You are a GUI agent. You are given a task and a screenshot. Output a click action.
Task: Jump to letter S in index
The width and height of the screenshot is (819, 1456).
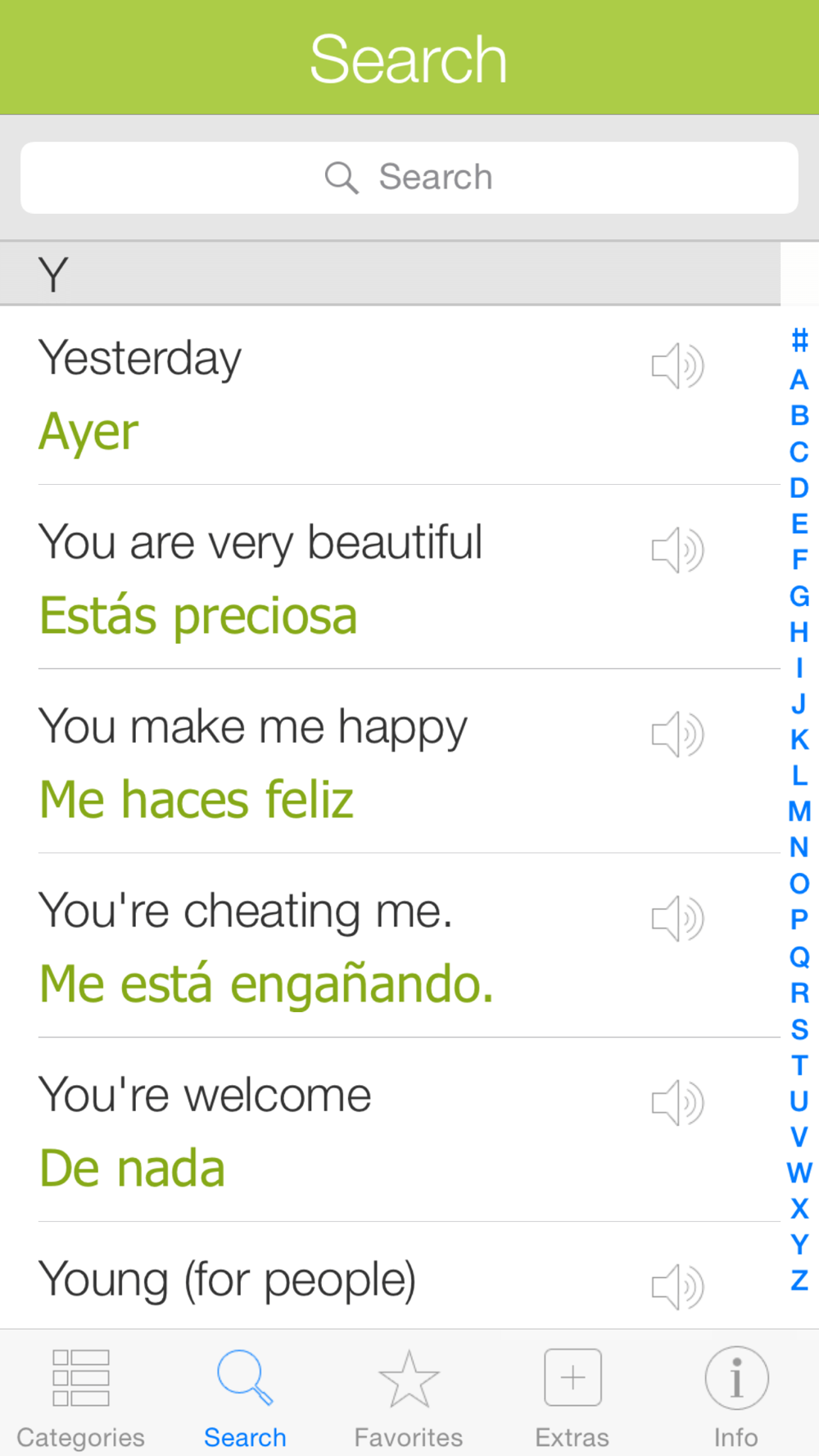click(x=799, y=1029)
